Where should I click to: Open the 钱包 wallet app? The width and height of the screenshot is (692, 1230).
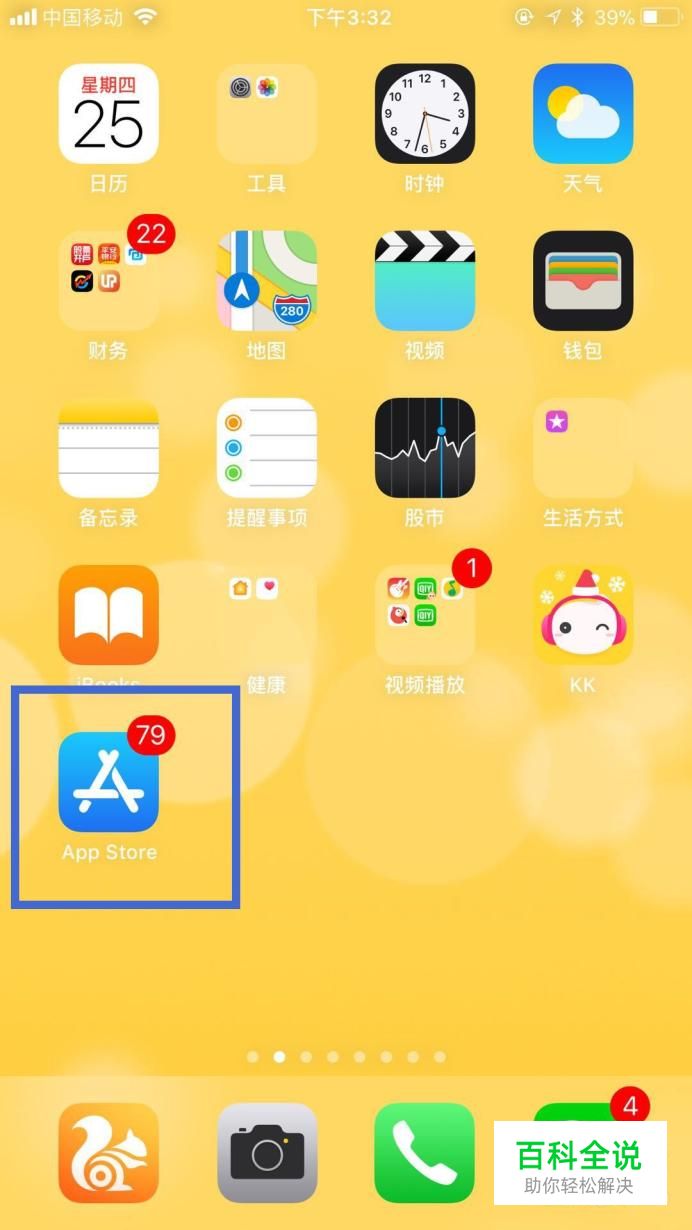583,281
